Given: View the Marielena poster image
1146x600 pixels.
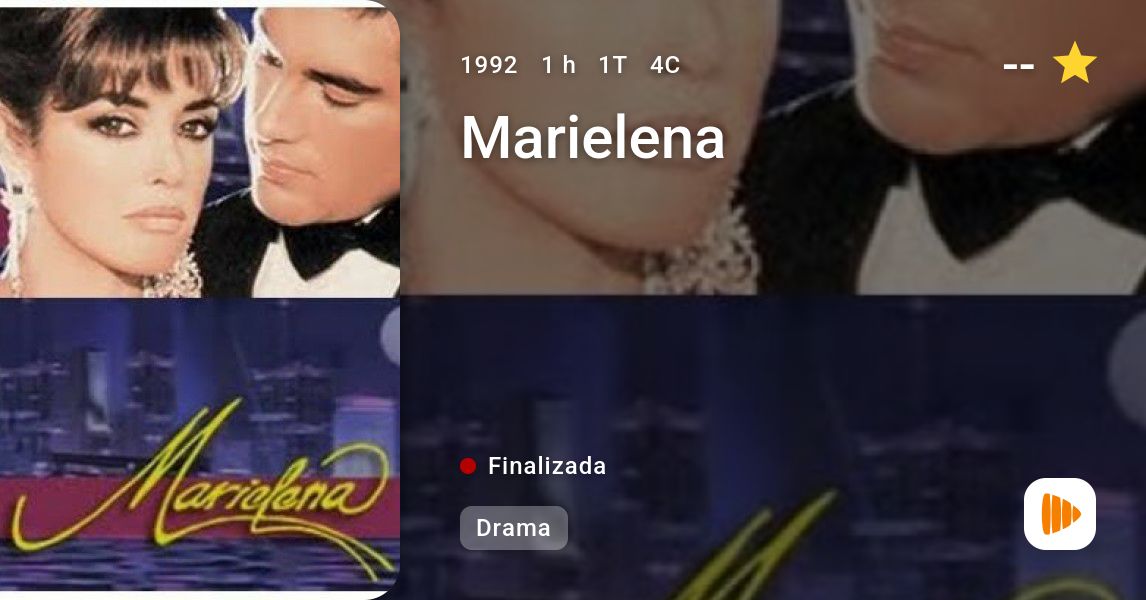Looking at the screenshot, I should pos(199,298).
